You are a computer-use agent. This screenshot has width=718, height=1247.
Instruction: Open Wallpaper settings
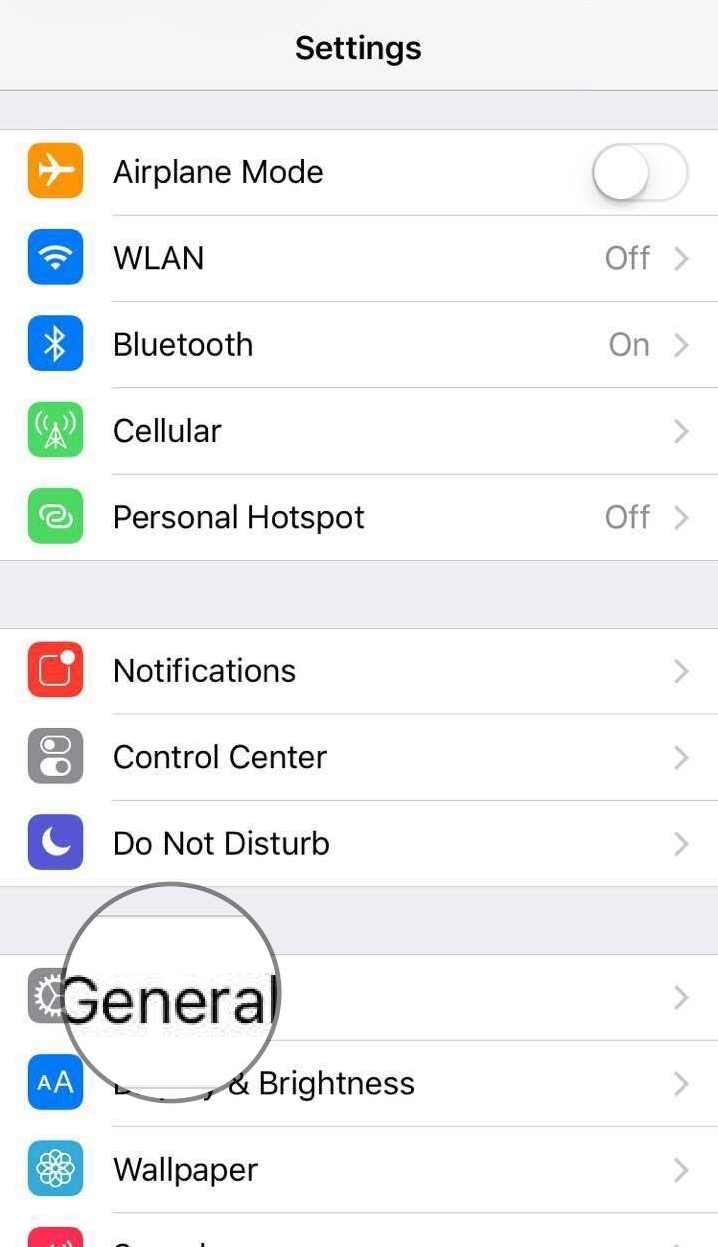[x=359, y=1170]
